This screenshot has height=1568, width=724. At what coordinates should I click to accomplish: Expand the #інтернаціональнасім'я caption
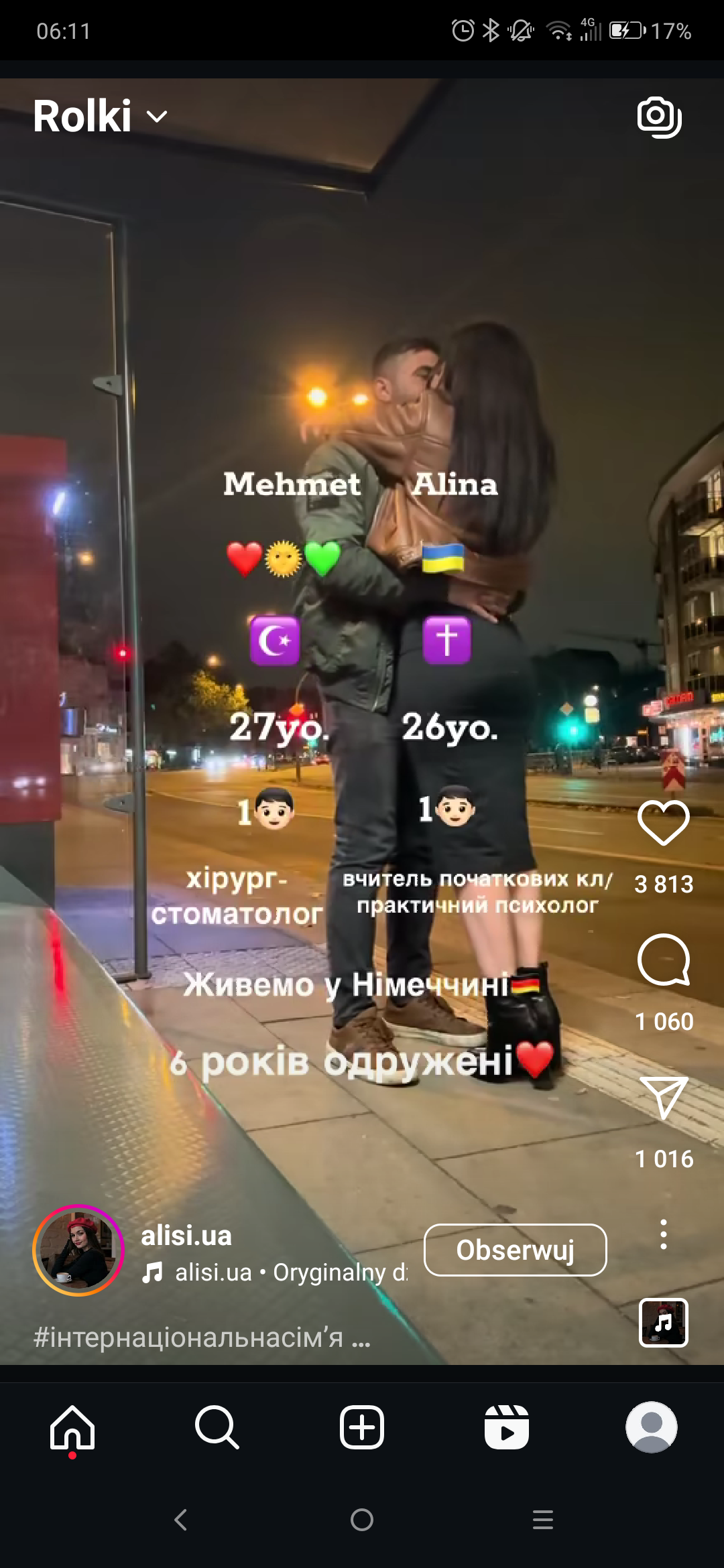(x=201, y=1337)
